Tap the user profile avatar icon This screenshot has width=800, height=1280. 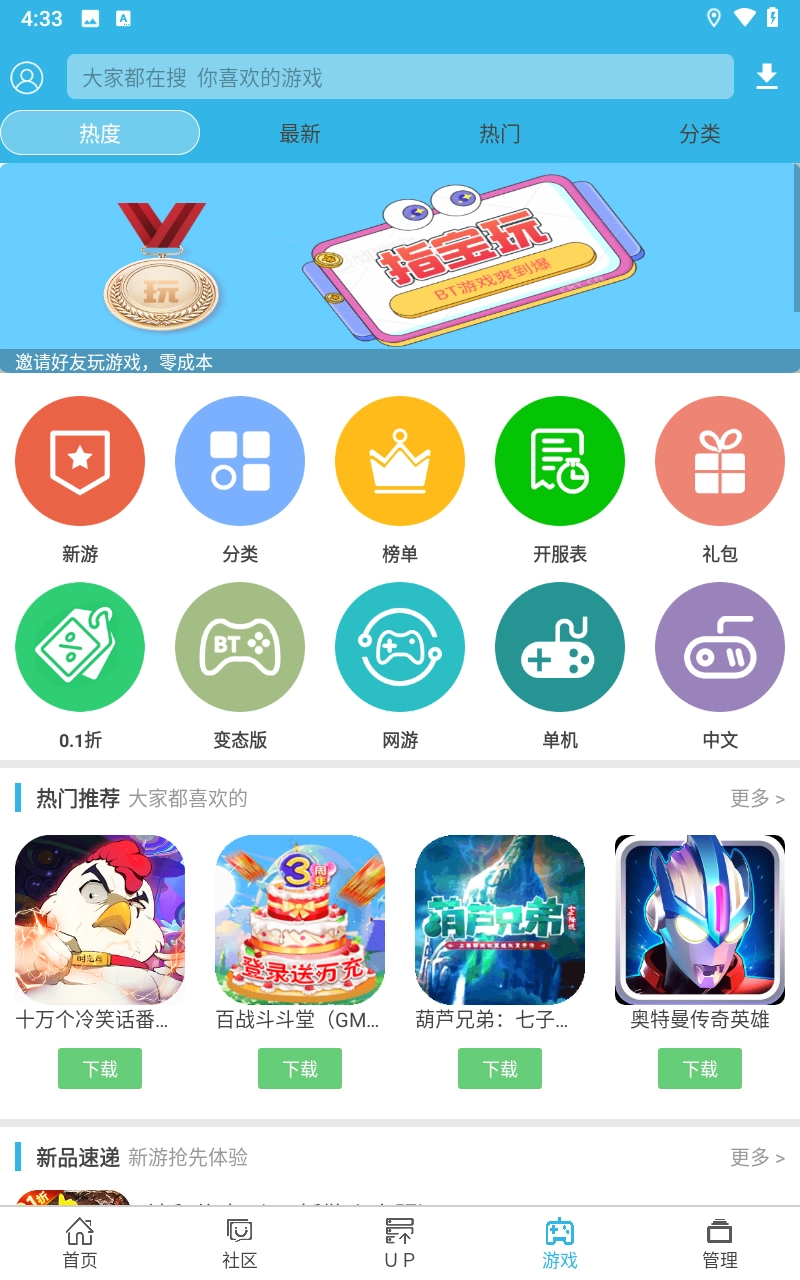tap(28, 76)
